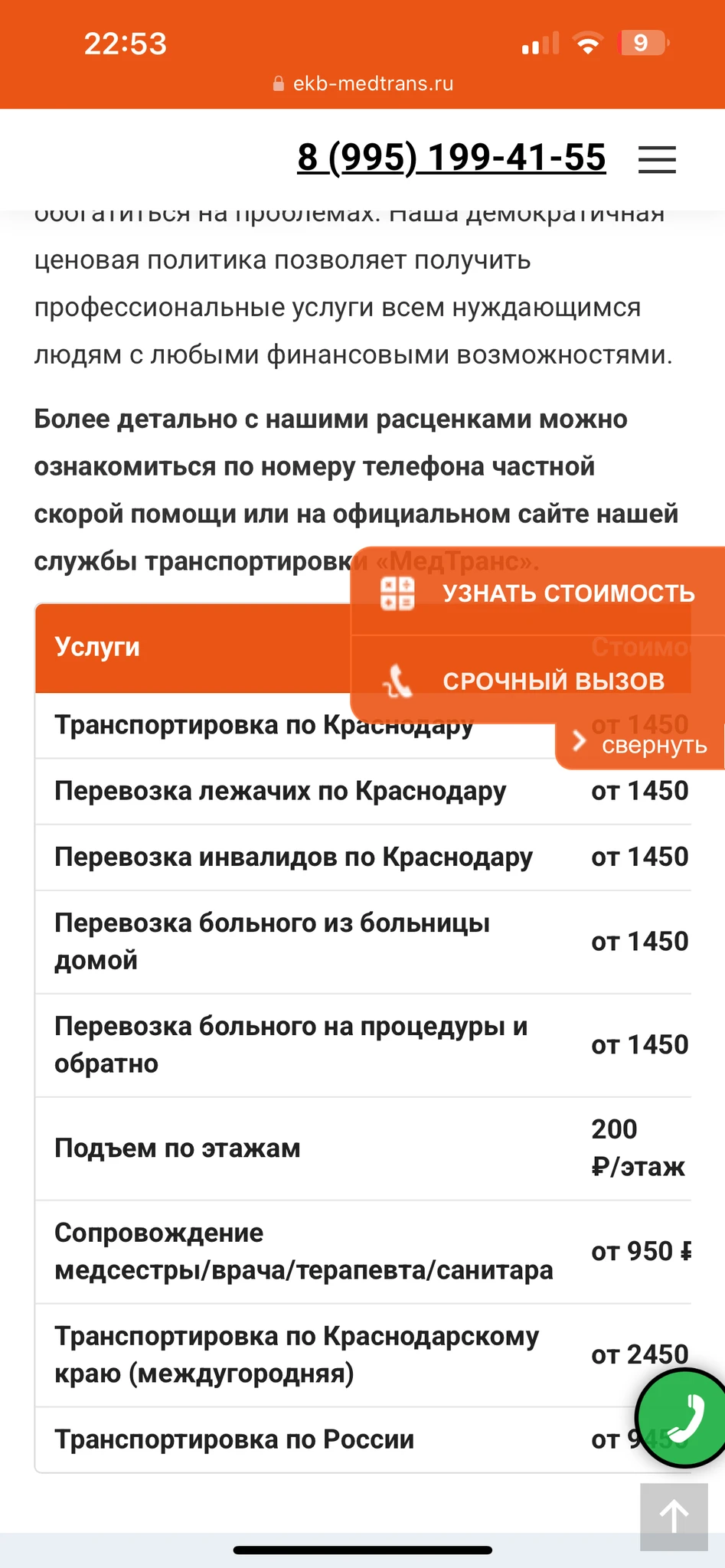This screenshot has height=1568, width=725.
Task: Open the hamburger menu
Action: [x=657, y=159]
